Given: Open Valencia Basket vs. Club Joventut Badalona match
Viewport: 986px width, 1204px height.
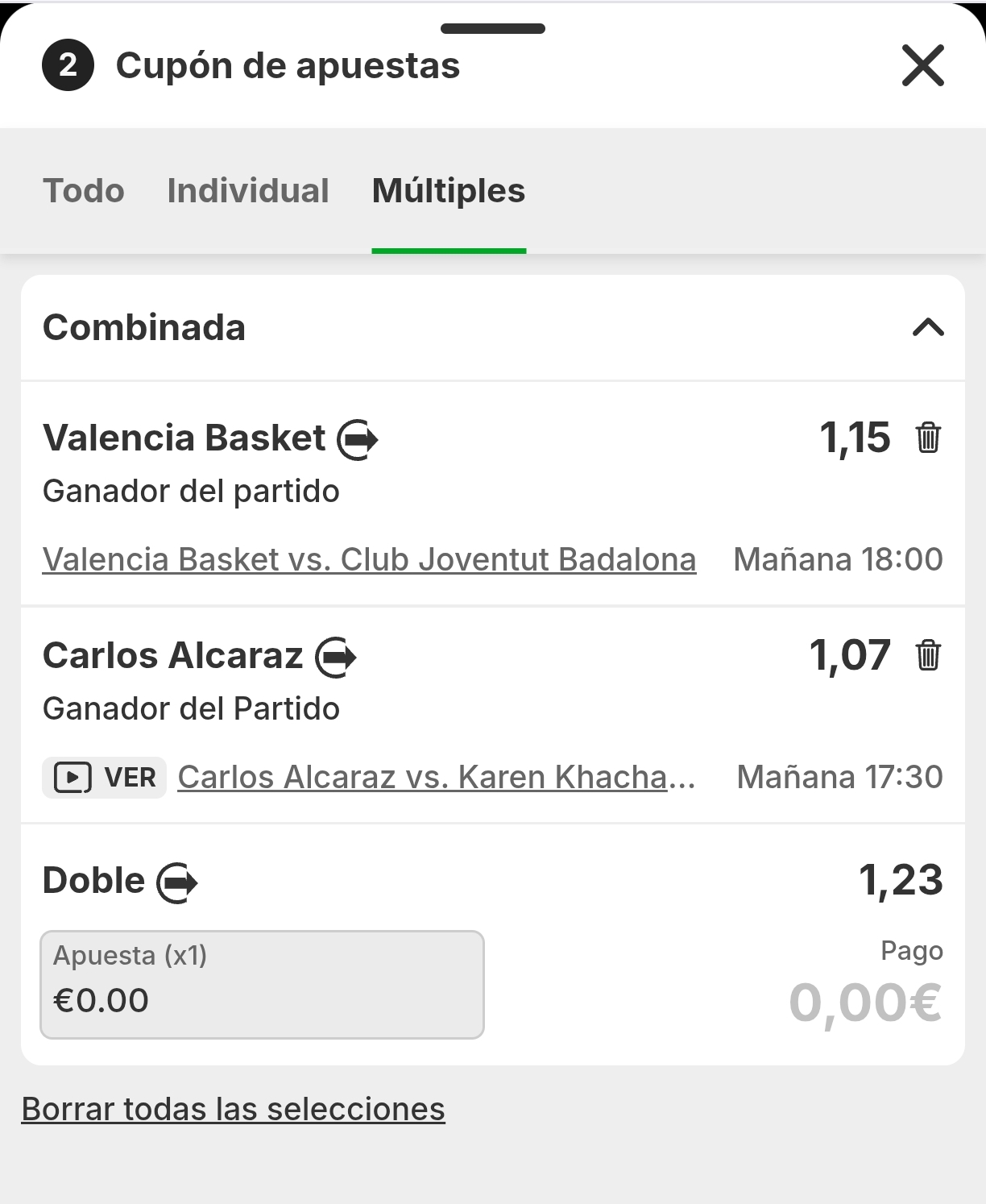Looking at the screenshot, I should [369, 559].
